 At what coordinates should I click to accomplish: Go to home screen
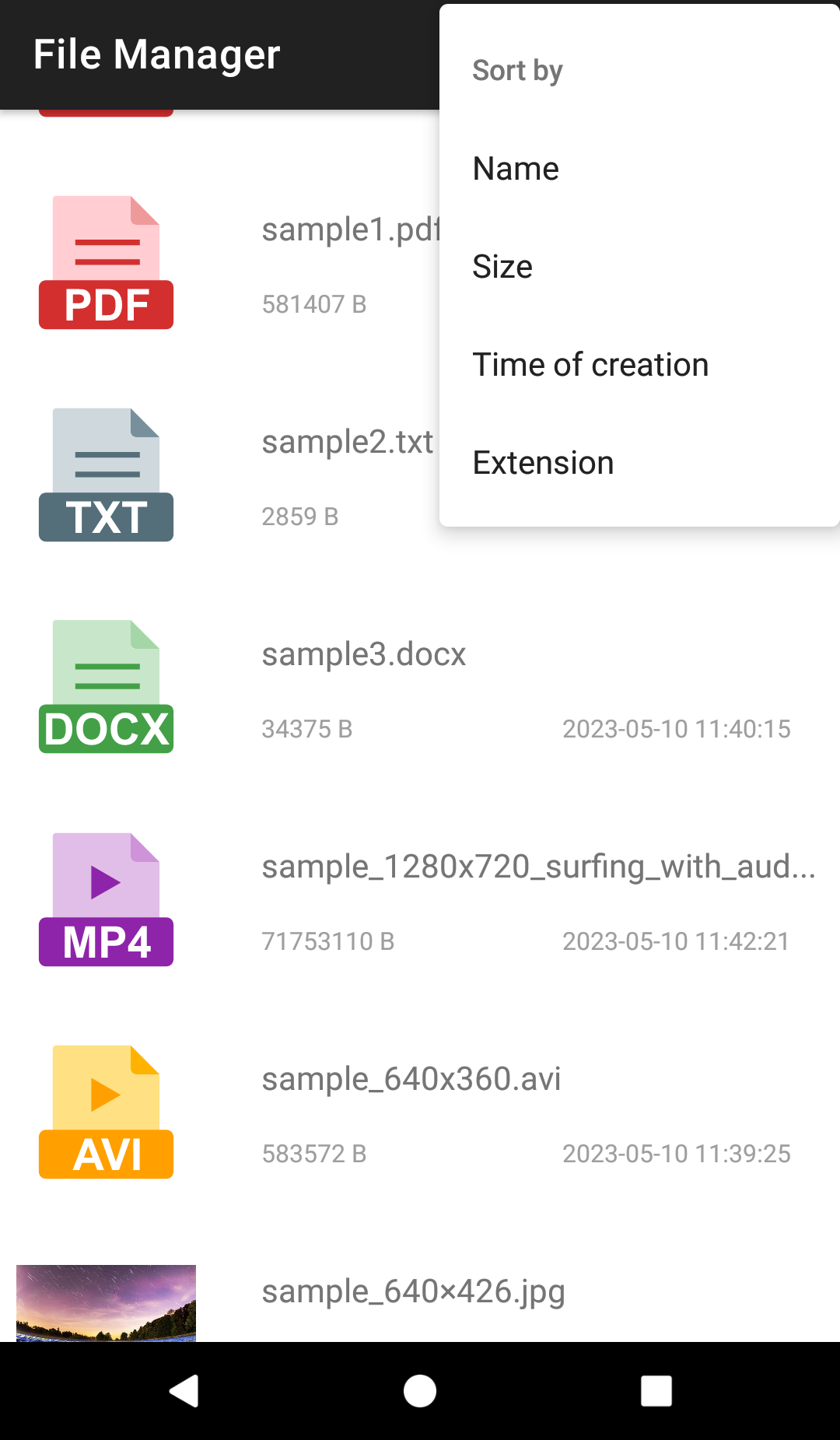420,1391
